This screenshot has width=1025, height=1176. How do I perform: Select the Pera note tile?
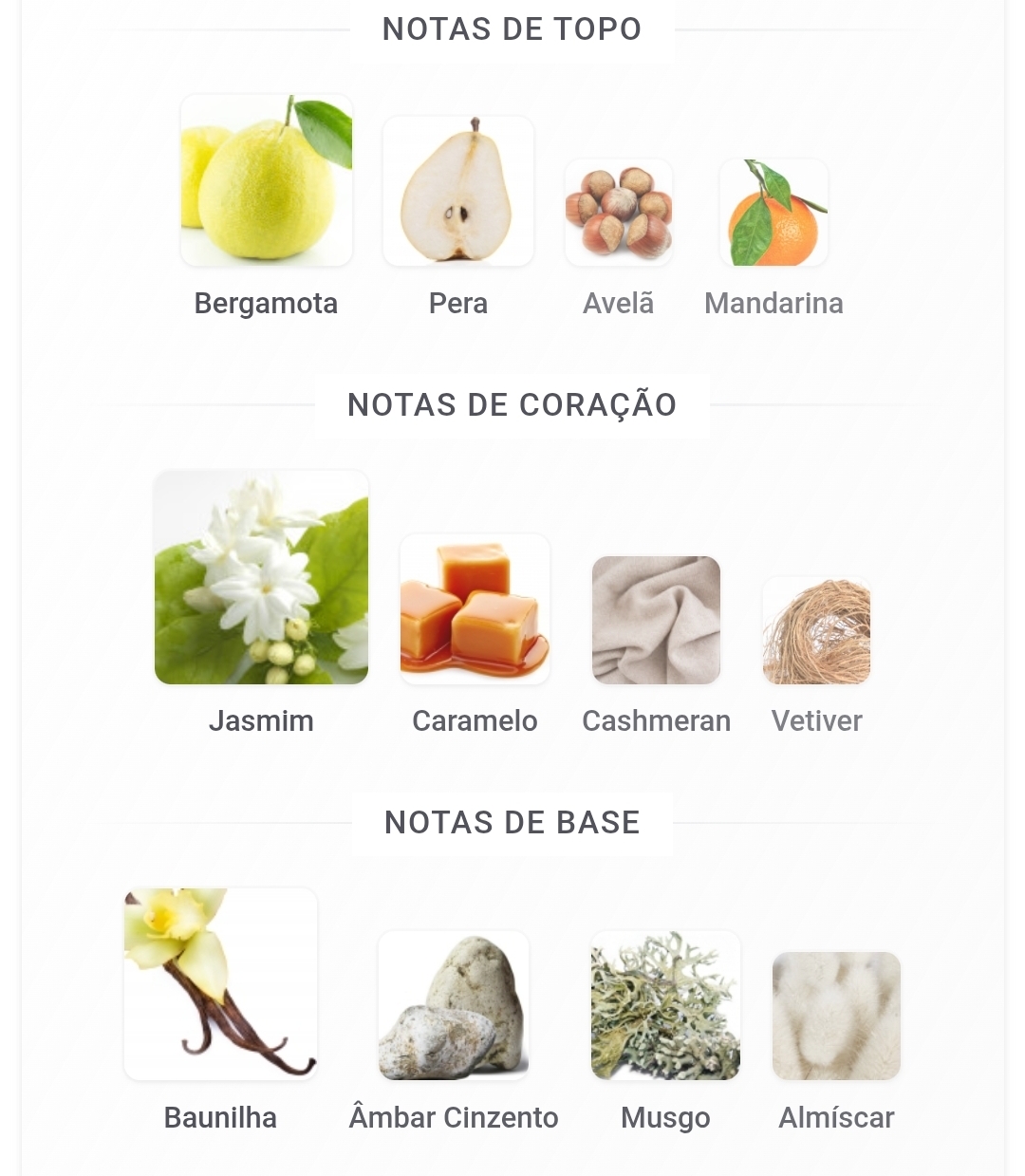coord(457,192)
